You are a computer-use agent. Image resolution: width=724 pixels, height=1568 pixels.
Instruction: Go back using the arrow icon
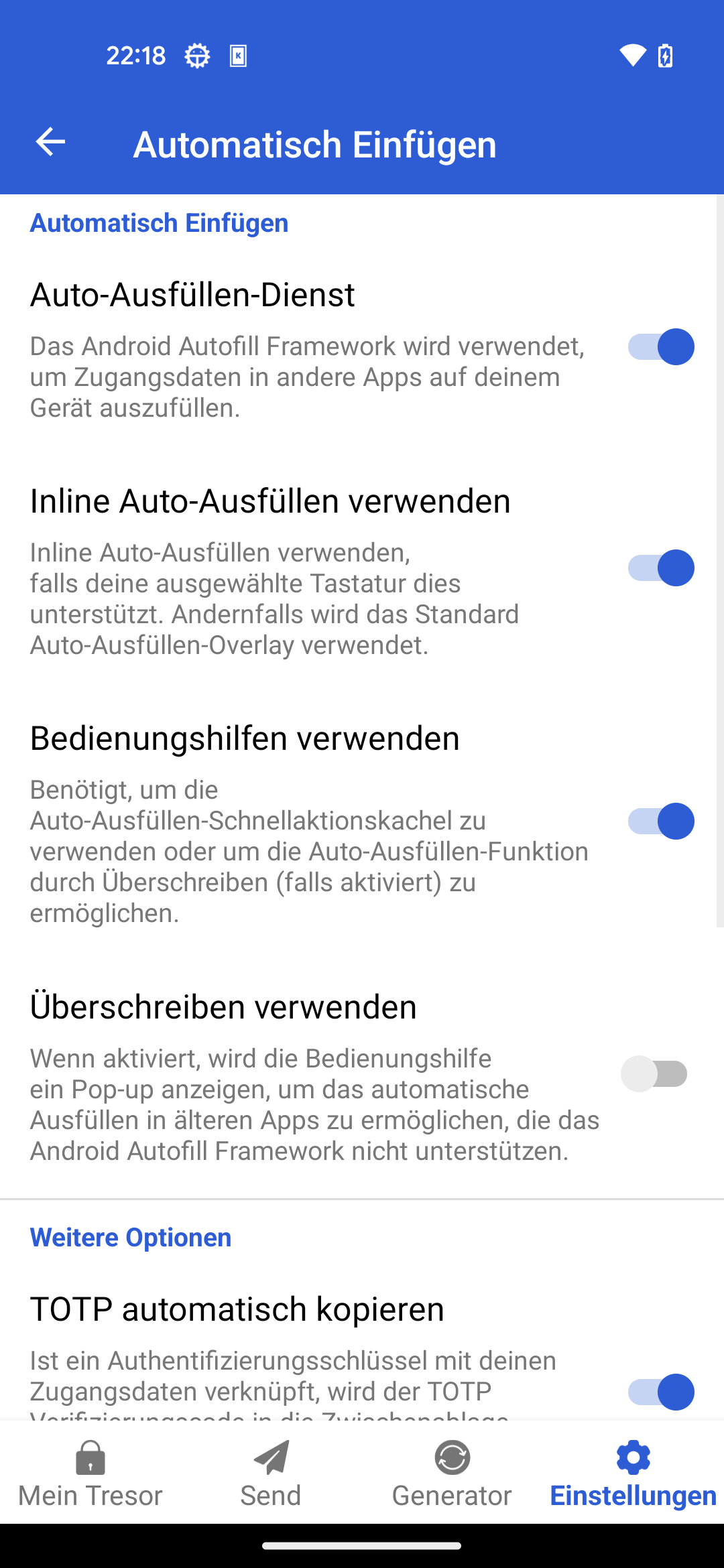point(50,142)
